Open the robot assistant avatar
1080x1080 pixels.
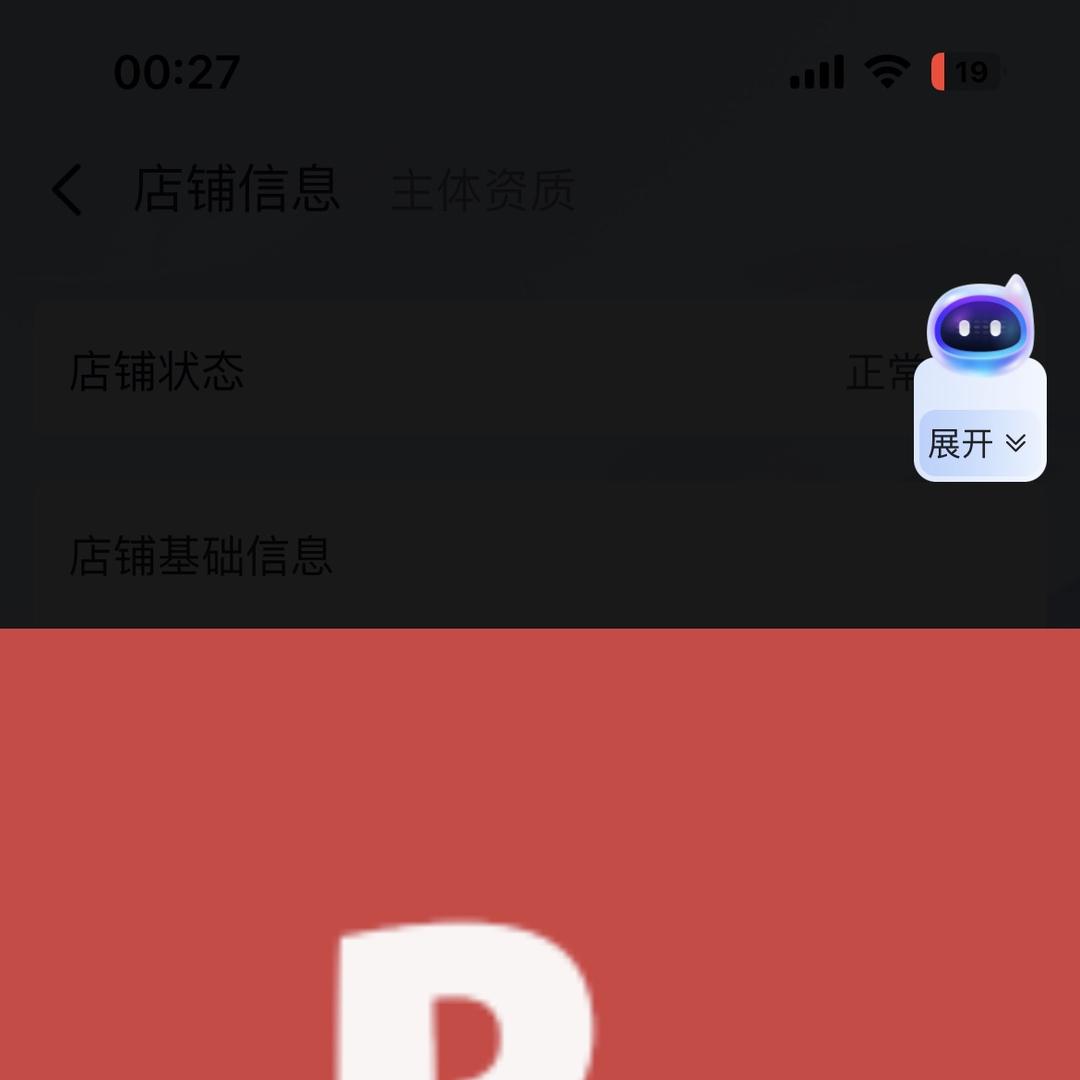click(x=980, y=325)
